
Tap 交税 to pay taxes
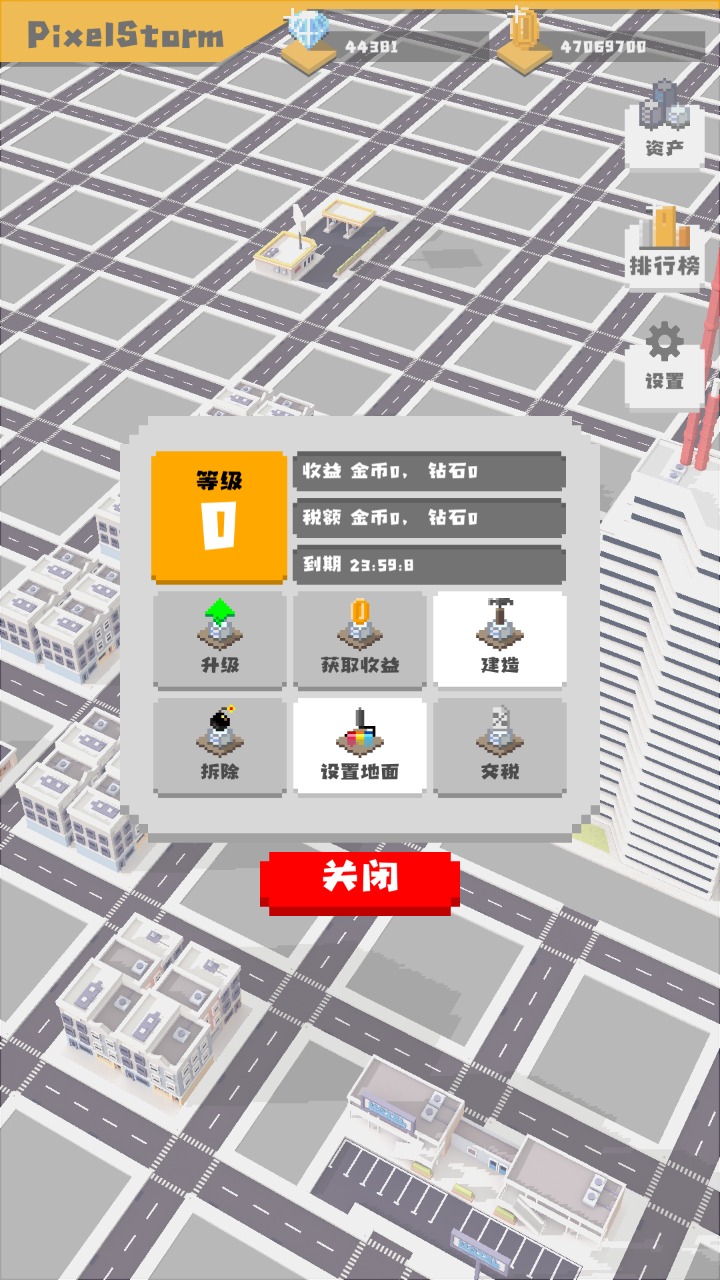[x=499, y=746]
